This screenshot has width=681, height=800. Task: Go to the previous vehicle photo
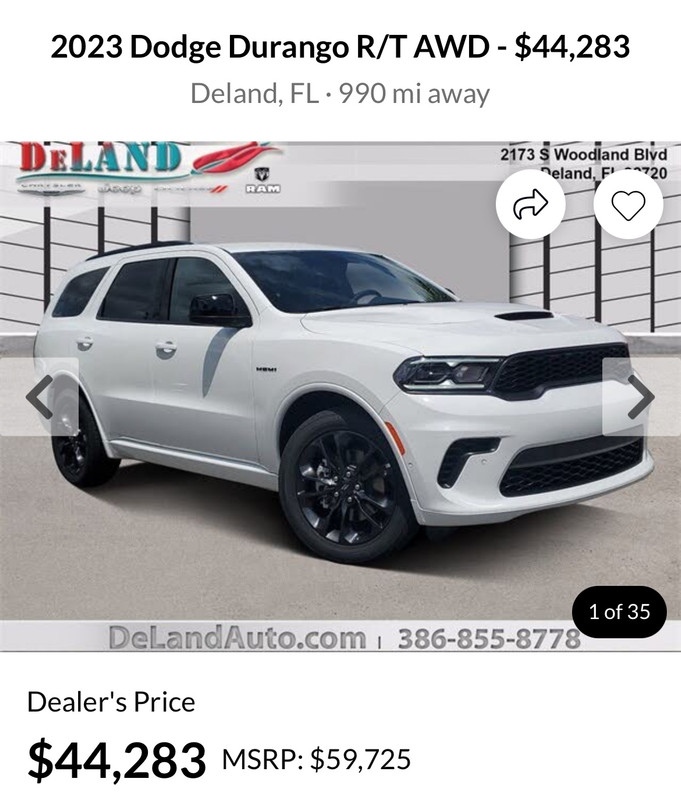point(39,397)
